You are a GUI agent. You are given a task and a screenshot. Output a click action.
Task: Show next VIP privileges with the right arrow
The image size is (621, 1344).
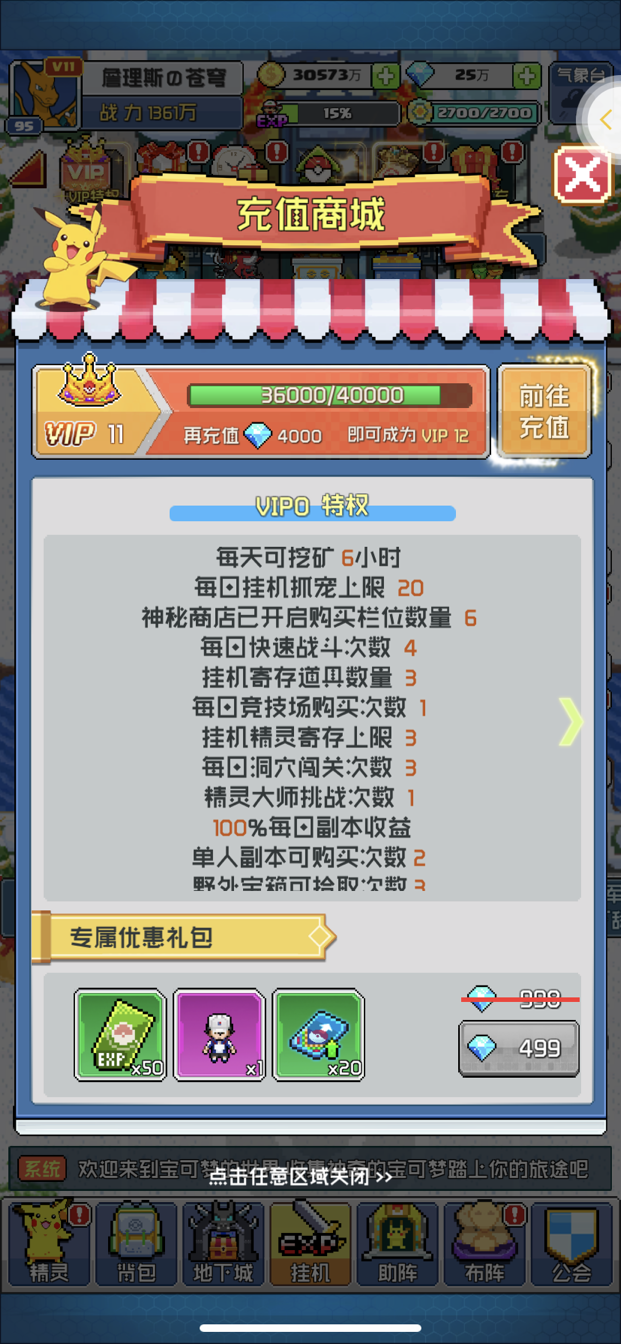pos(570,721)
